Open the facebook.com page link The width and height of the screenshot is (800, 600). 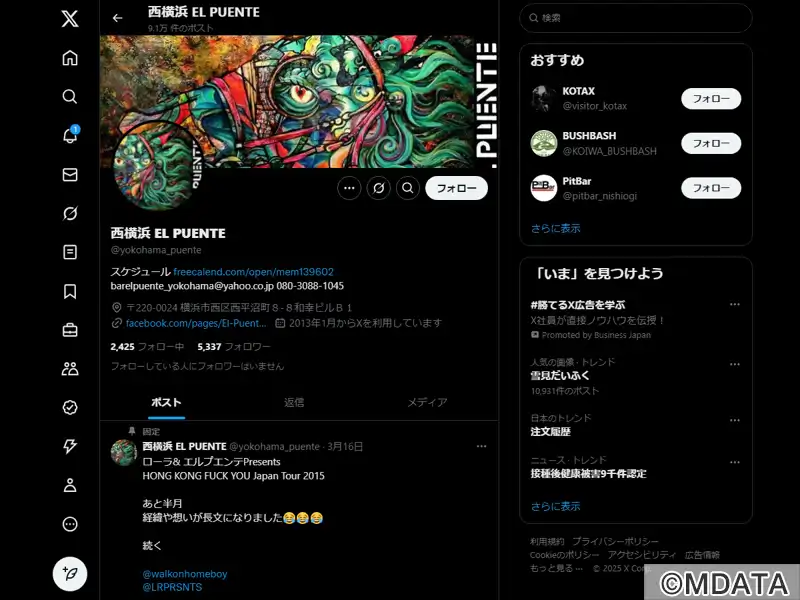[195, 323]
